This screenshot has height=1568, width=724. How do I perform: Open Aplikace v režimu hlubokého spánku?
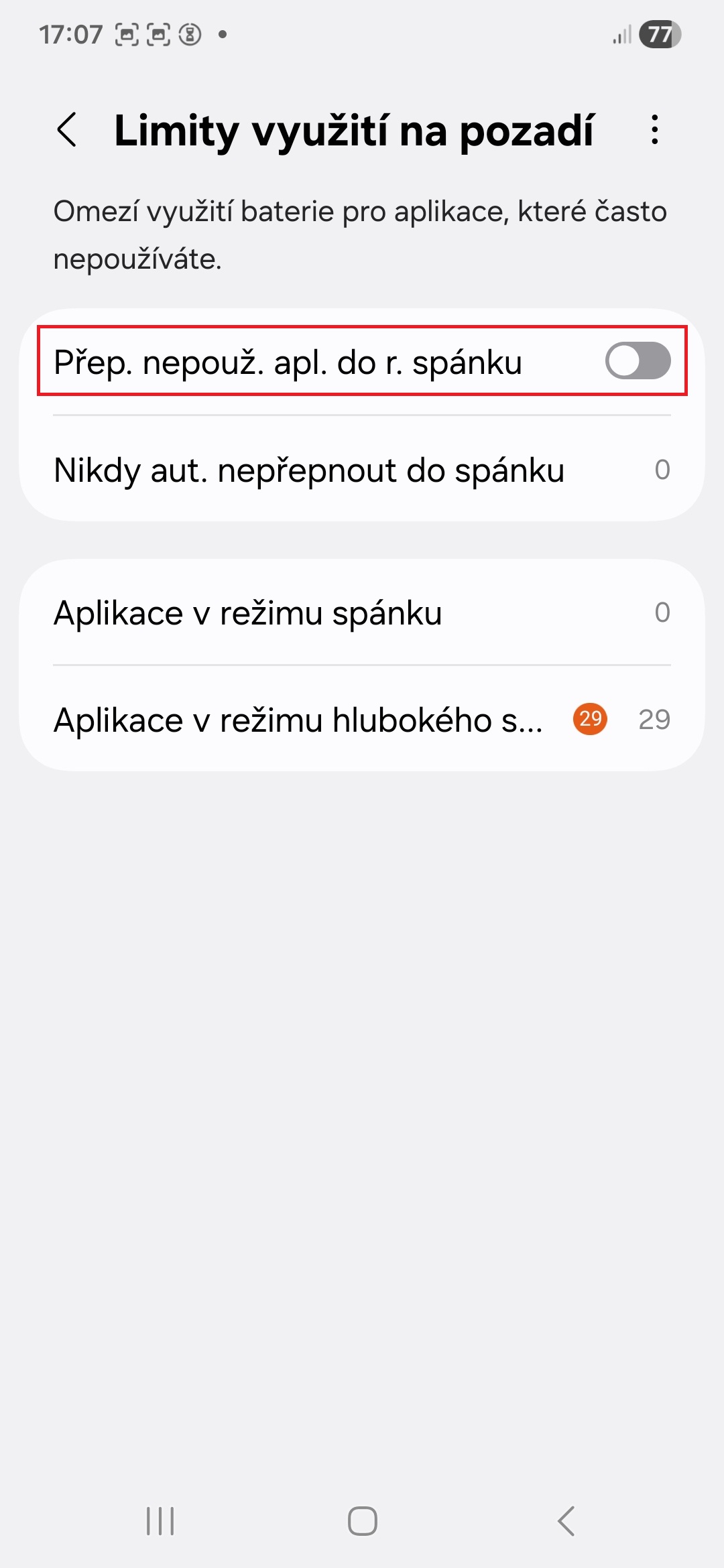[362, 720]
